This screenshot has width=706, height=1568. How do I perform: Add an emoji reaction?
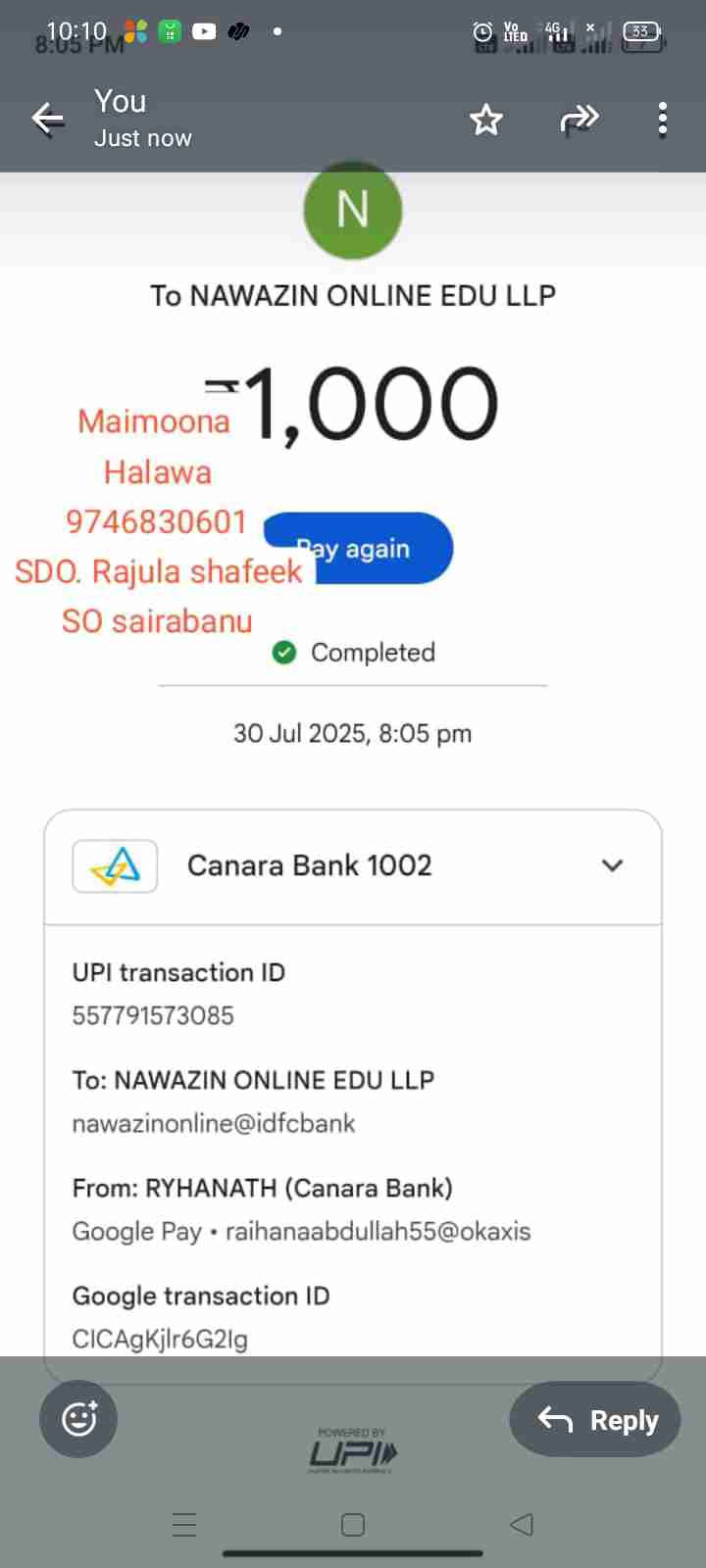(x=78, y=1418)
